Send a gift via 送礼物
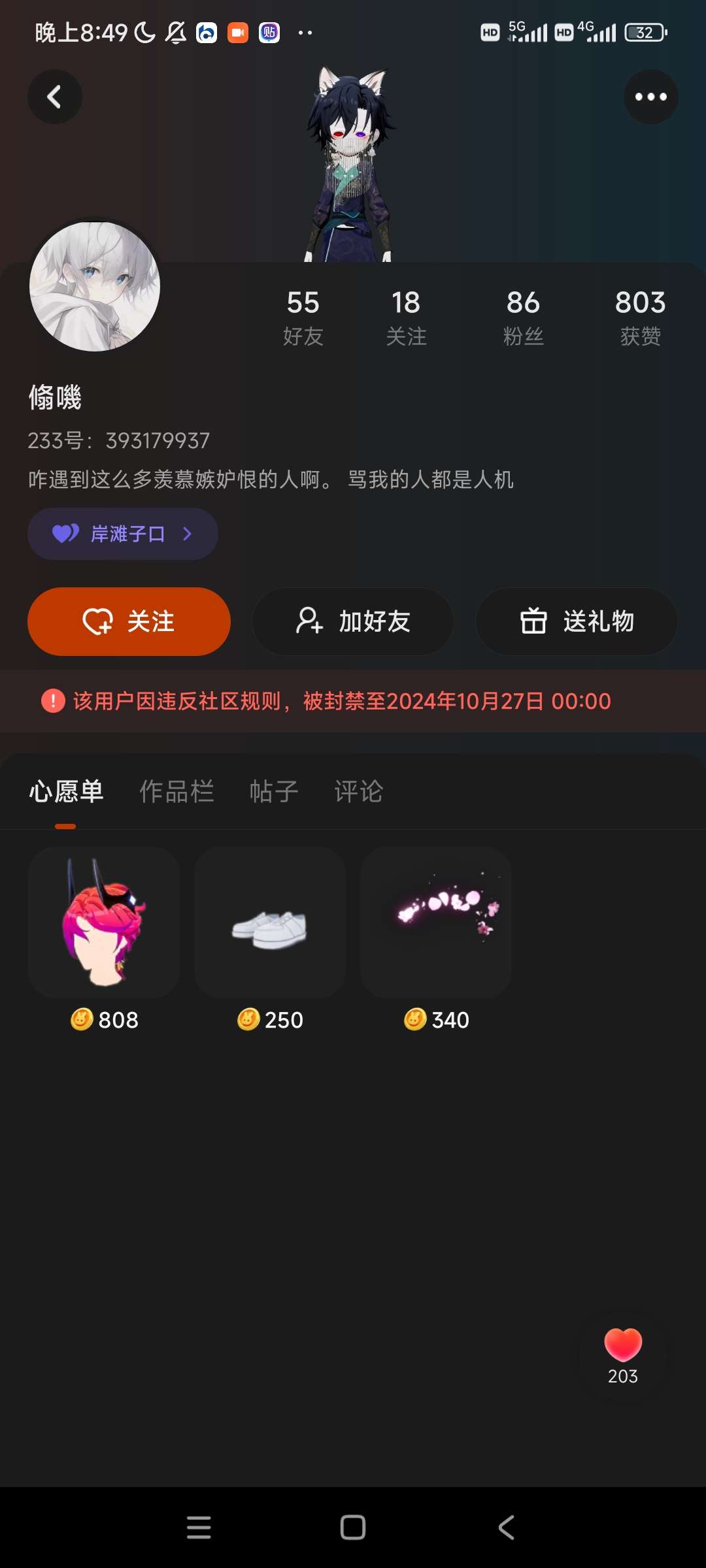The width and height of the screenshot is (706, 1568). pyautogui.click(x=577, y=621)
